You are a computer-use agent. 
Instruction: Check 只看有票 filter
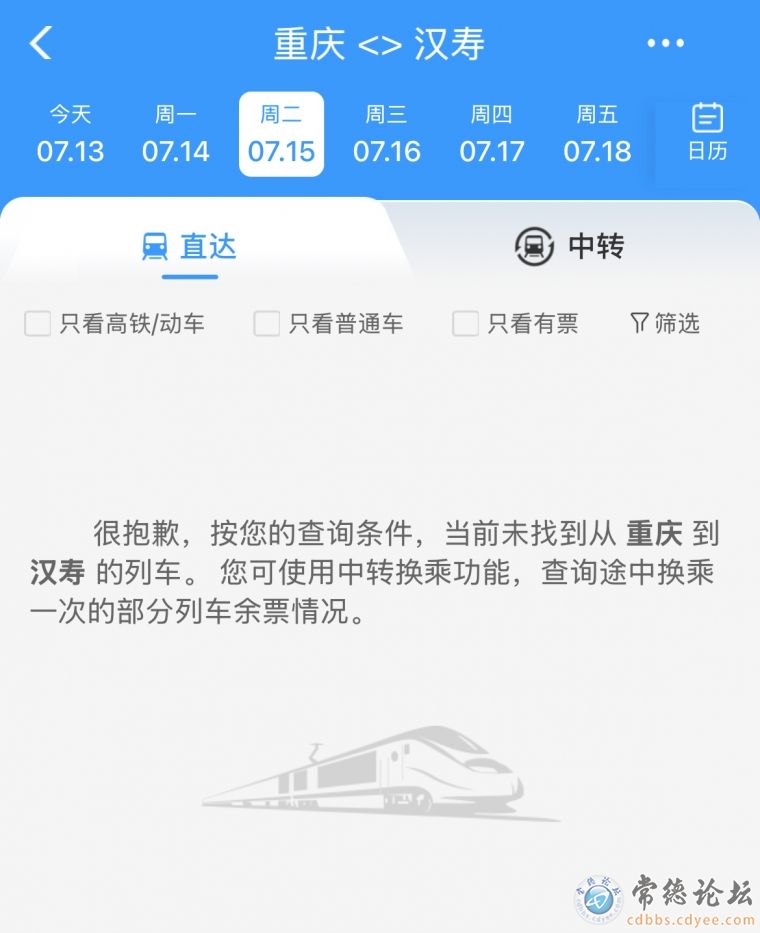click(465, 324)
